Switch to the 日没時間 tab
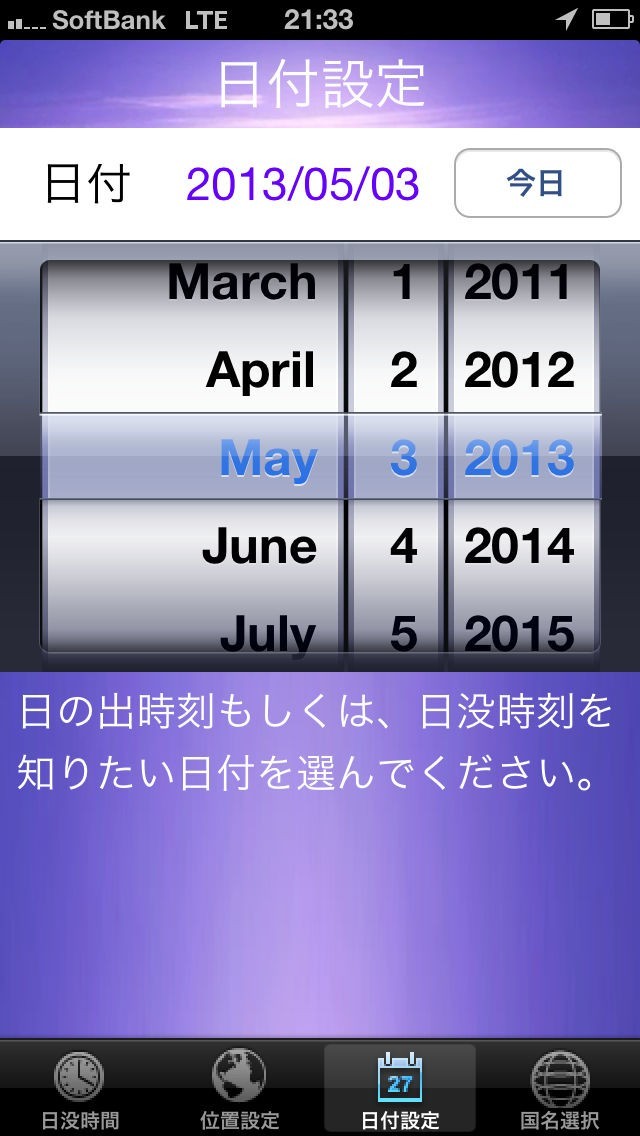This screenshot has width=640, height=1136. (79, 1089)
